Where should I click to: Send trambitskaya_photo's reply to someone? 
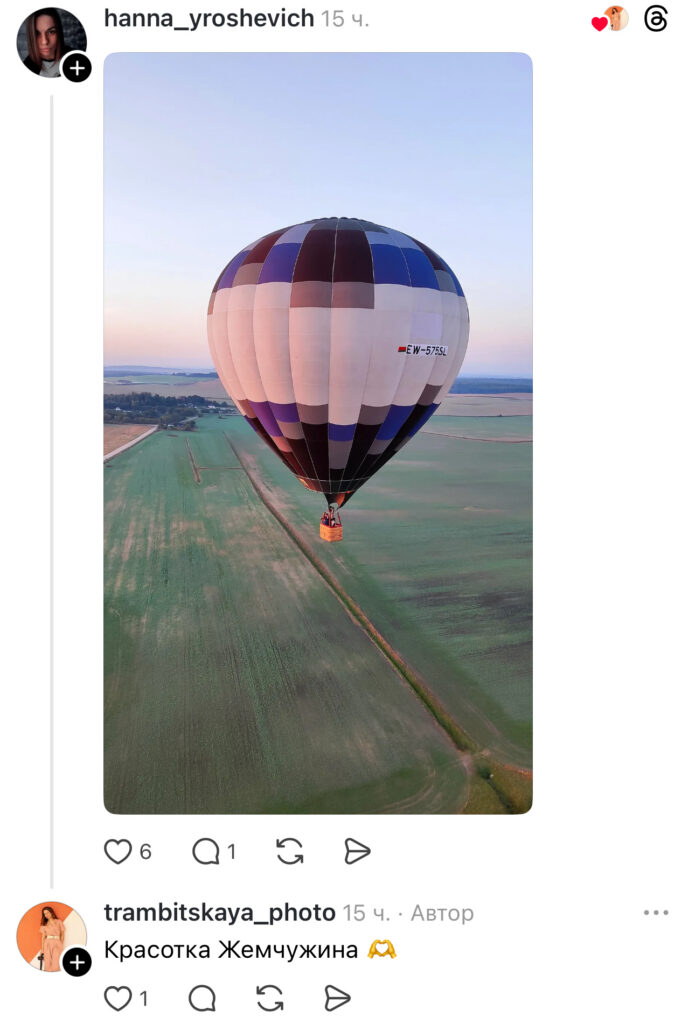pos(338,997)
